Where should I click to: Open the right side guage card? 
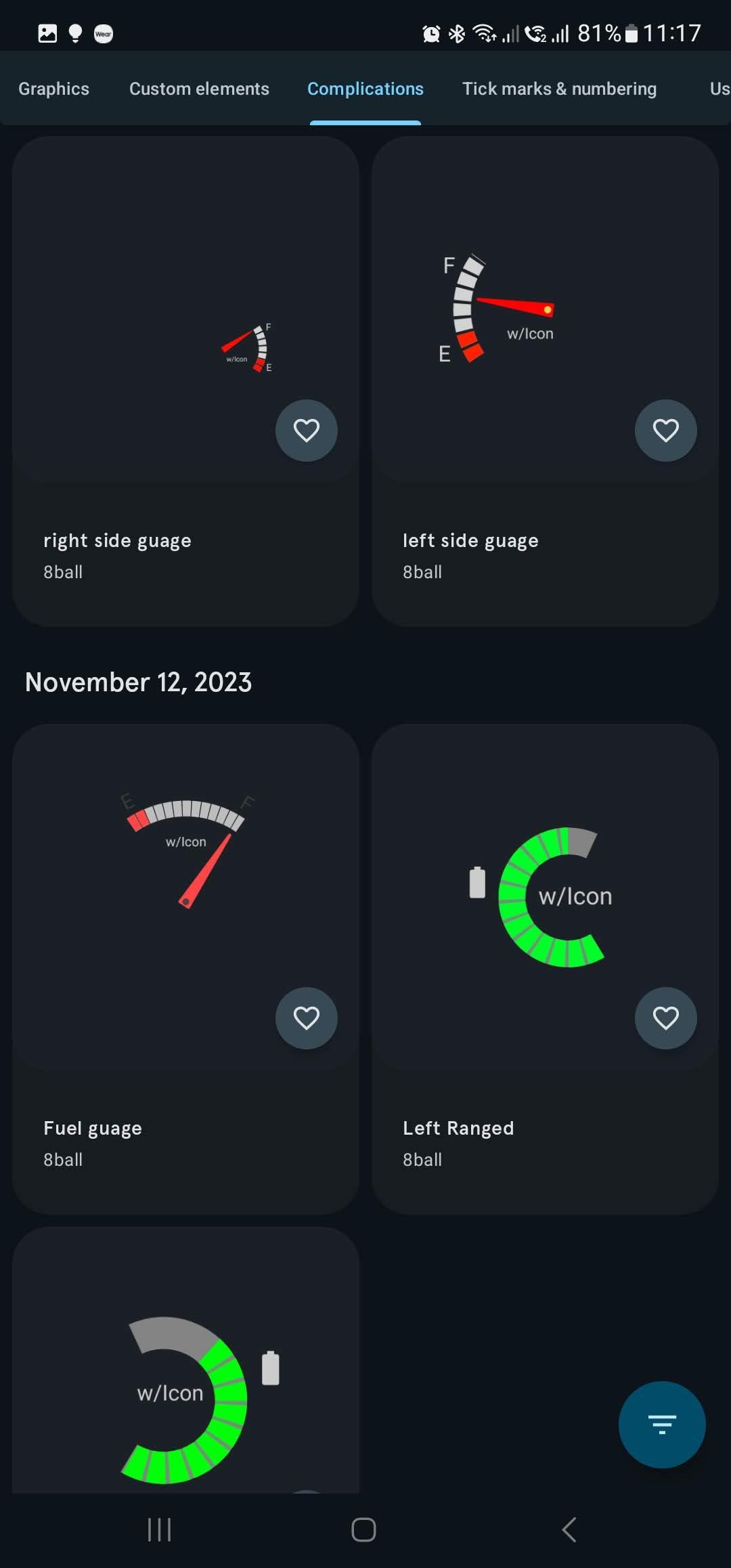click(x=185, y=381)
